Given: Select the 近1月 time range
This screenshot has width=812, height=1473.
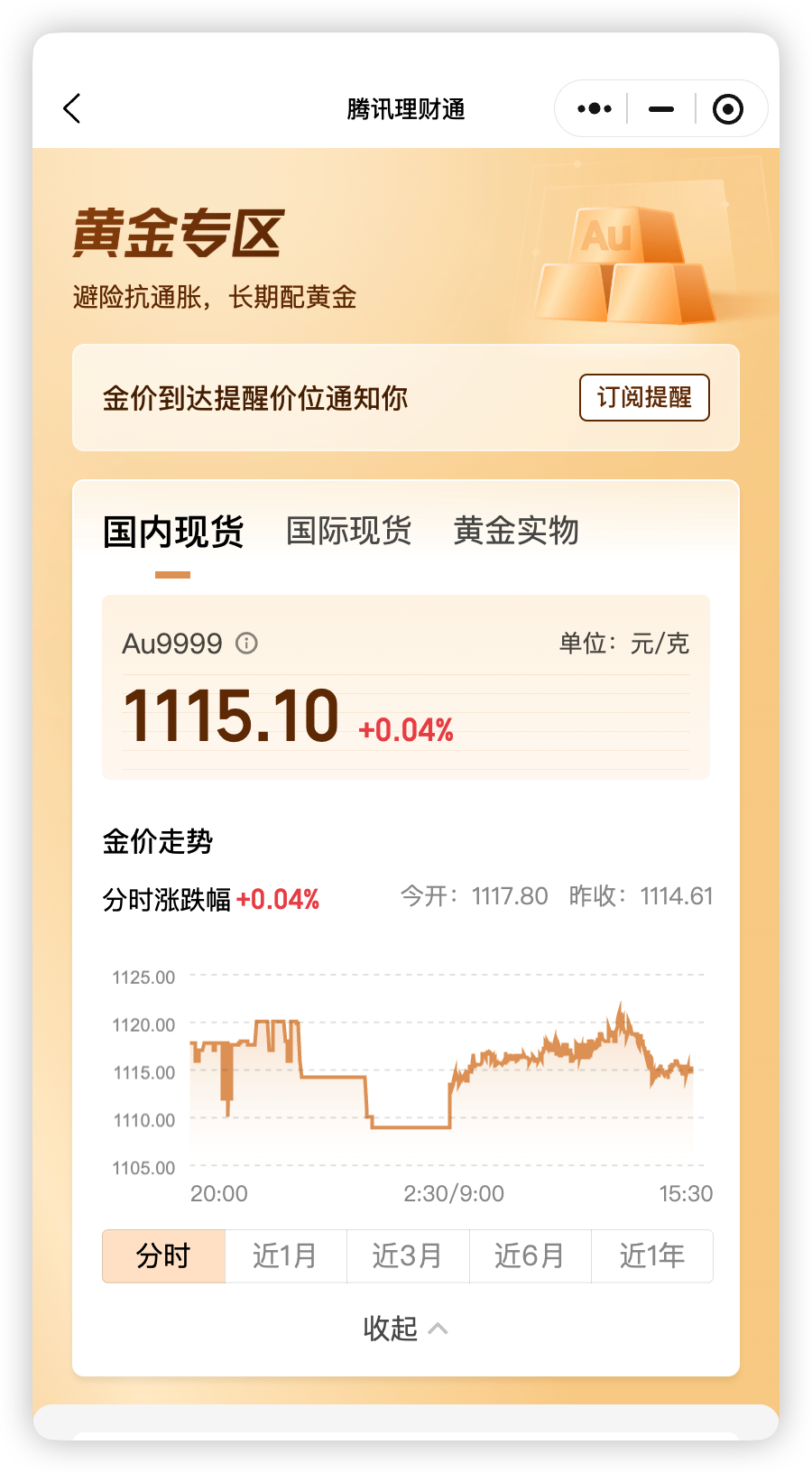Looking at the screenshot, I should click(285, 1255).
